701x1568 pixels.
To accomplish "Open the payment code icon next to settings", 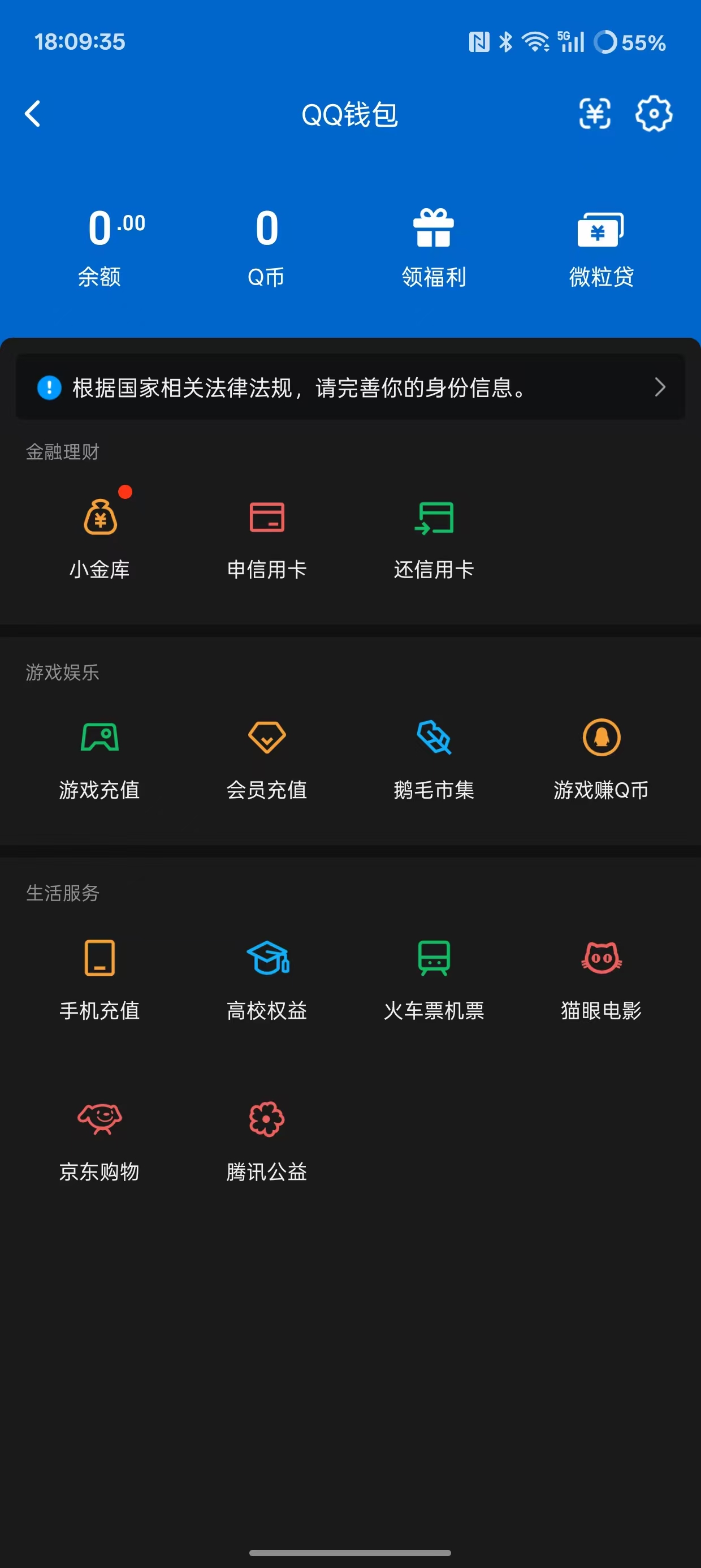I will (x=595, y=113).
